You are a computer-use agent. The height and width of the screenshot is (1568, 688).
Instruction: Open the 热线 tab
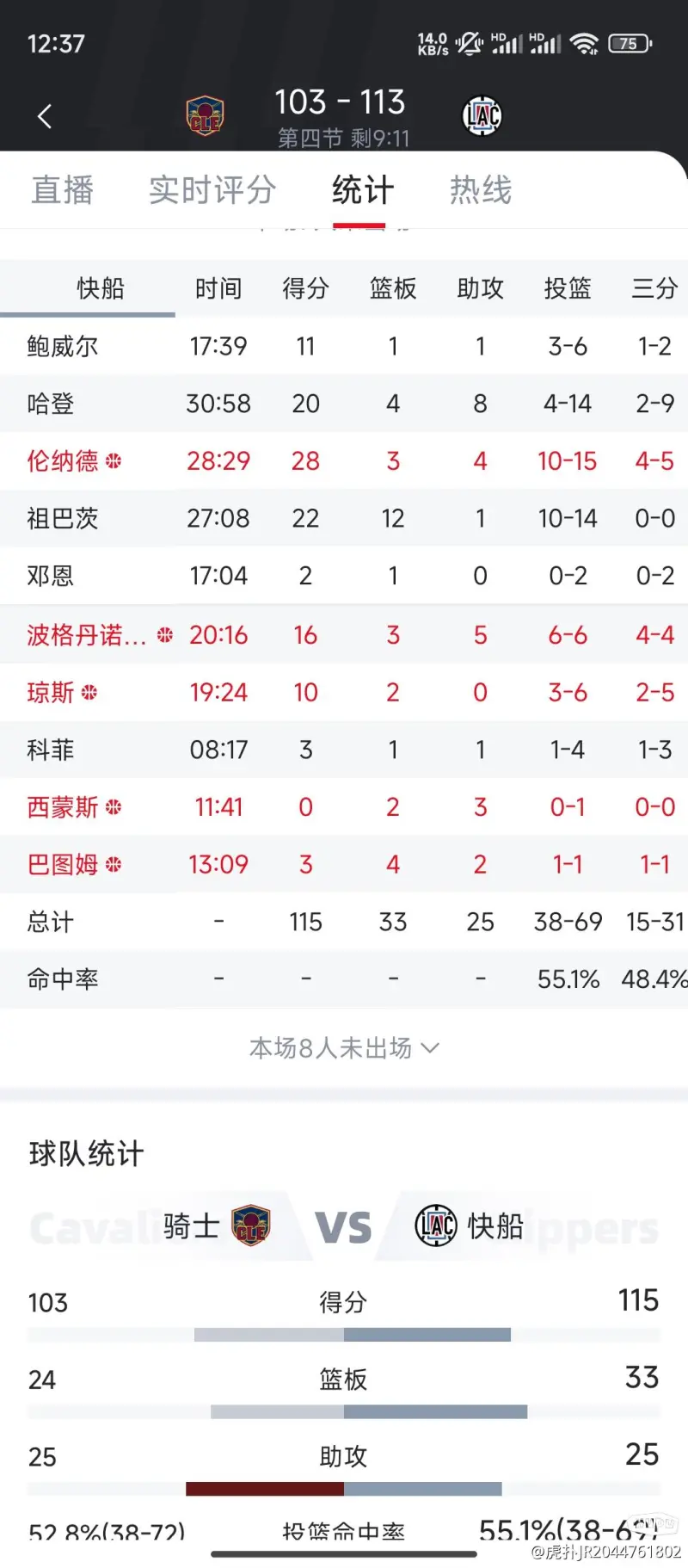tap(481, 190)
